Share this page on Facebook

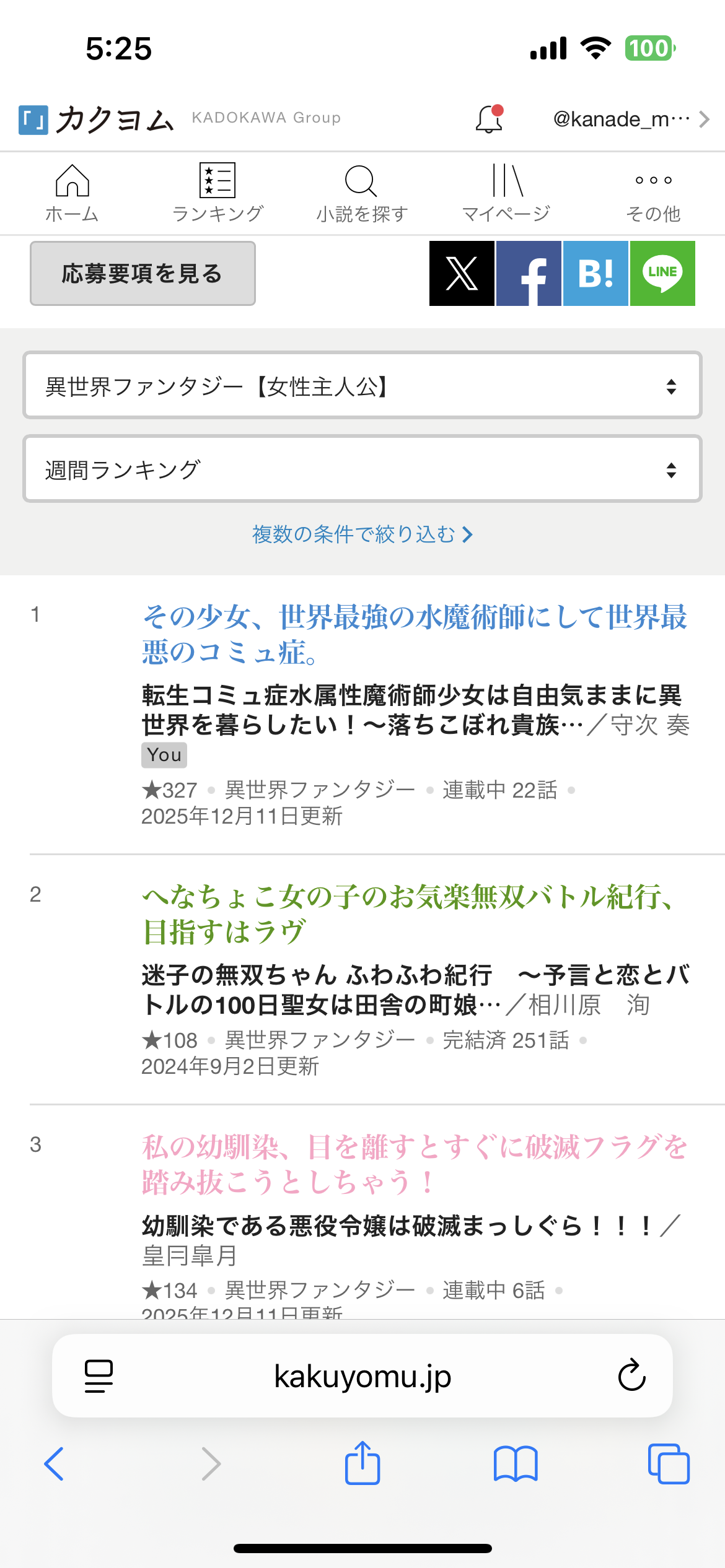click(529, 273)
